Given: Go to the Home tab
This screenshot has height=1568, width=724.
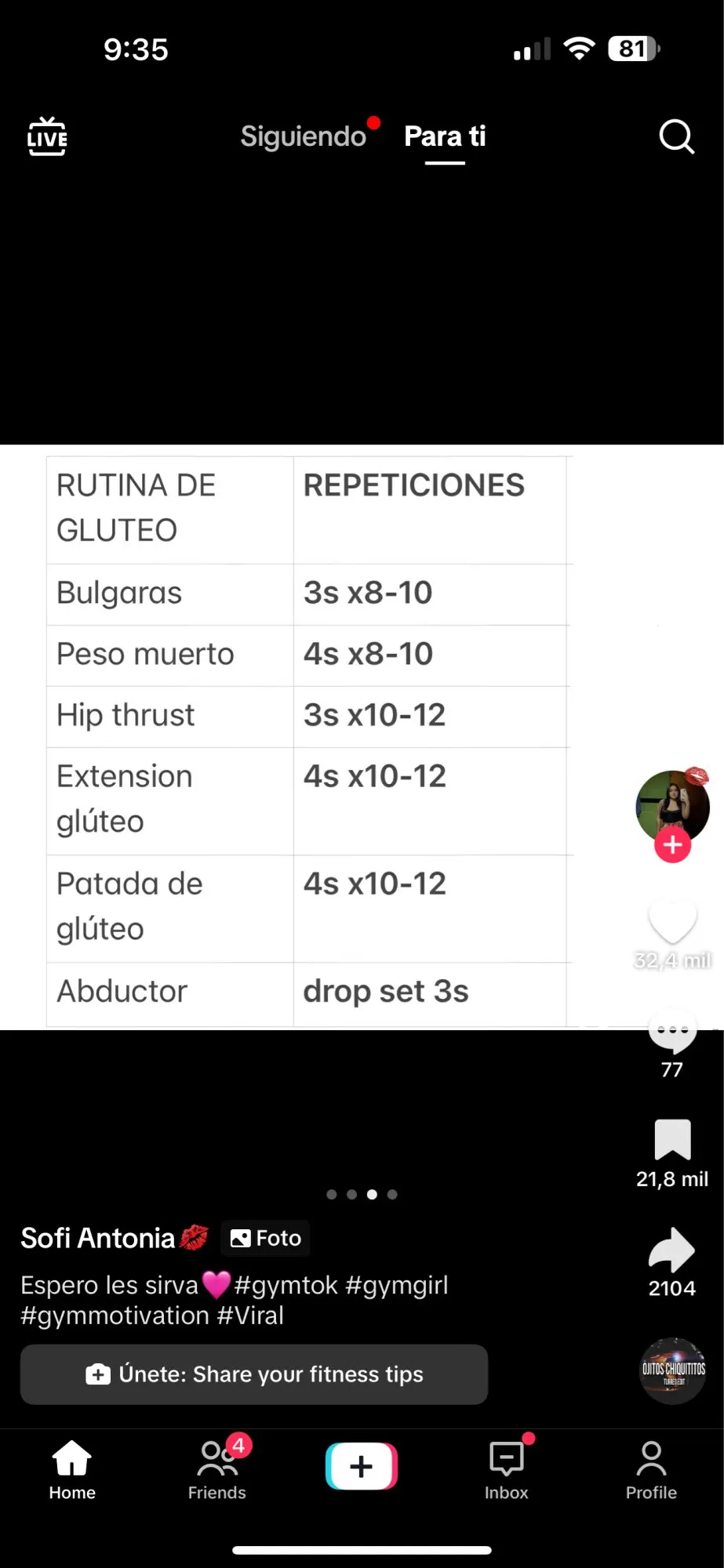Looking at the screenshot, I should click(72, 1471).
